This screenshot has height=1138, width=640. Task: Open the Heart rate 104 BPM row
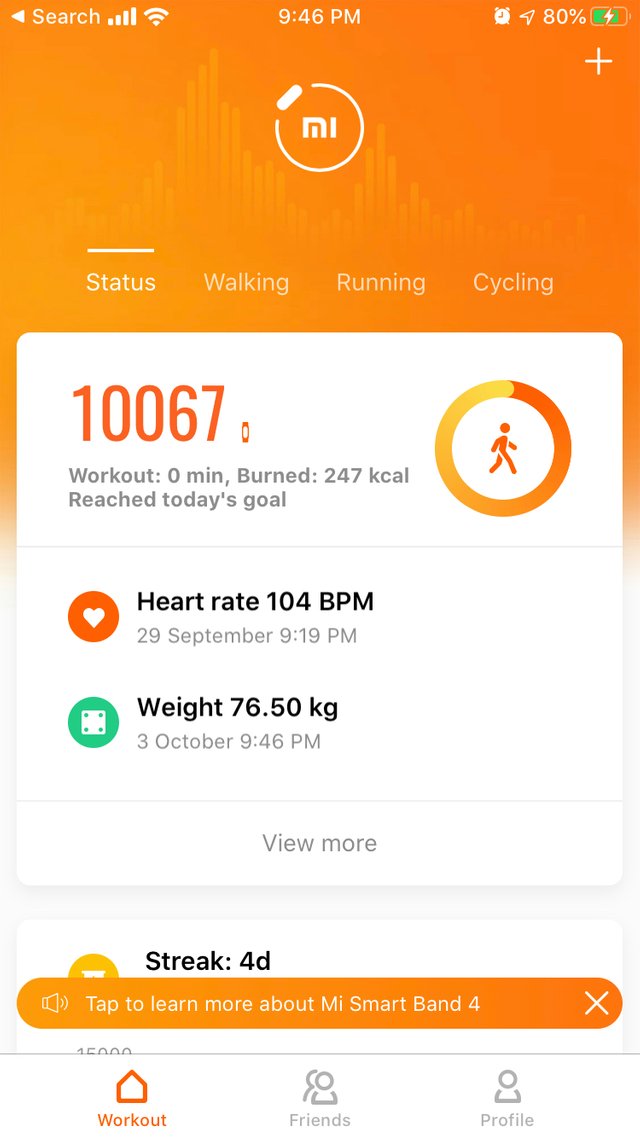(x=319, y=617)
